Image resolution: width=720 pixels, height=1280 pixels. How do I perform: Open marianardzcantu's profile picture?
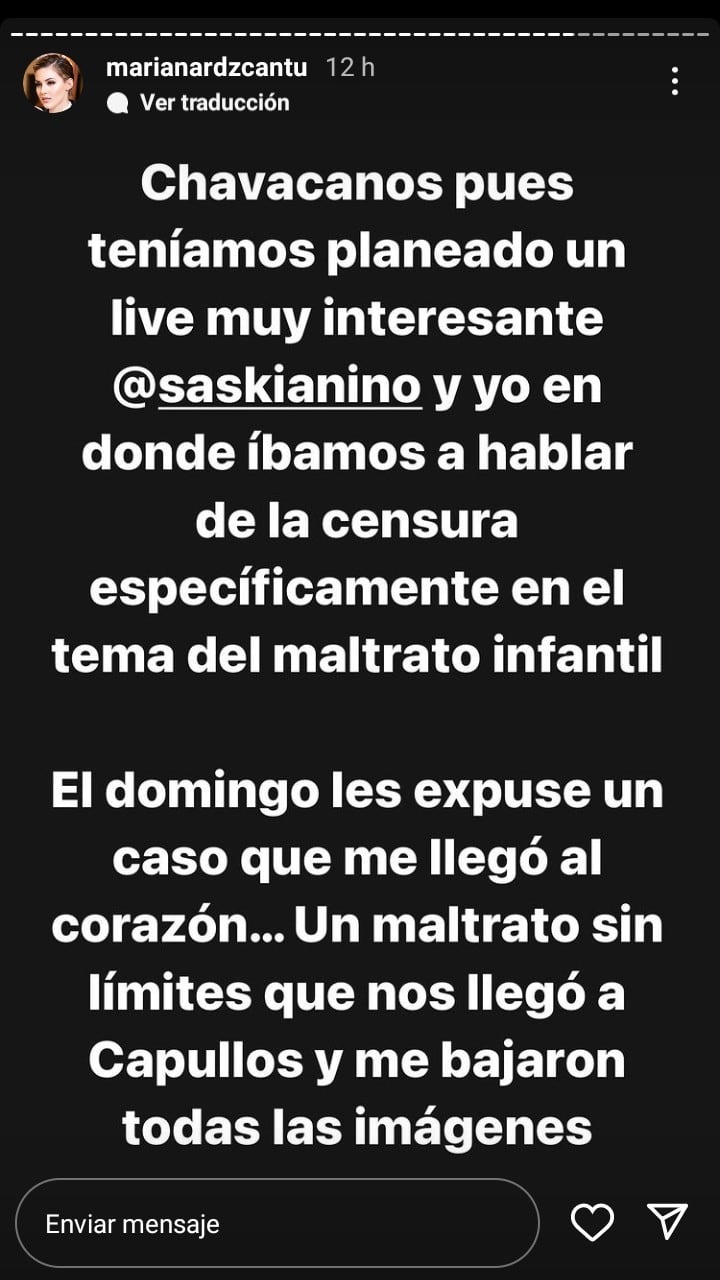(x=52, y=83)
